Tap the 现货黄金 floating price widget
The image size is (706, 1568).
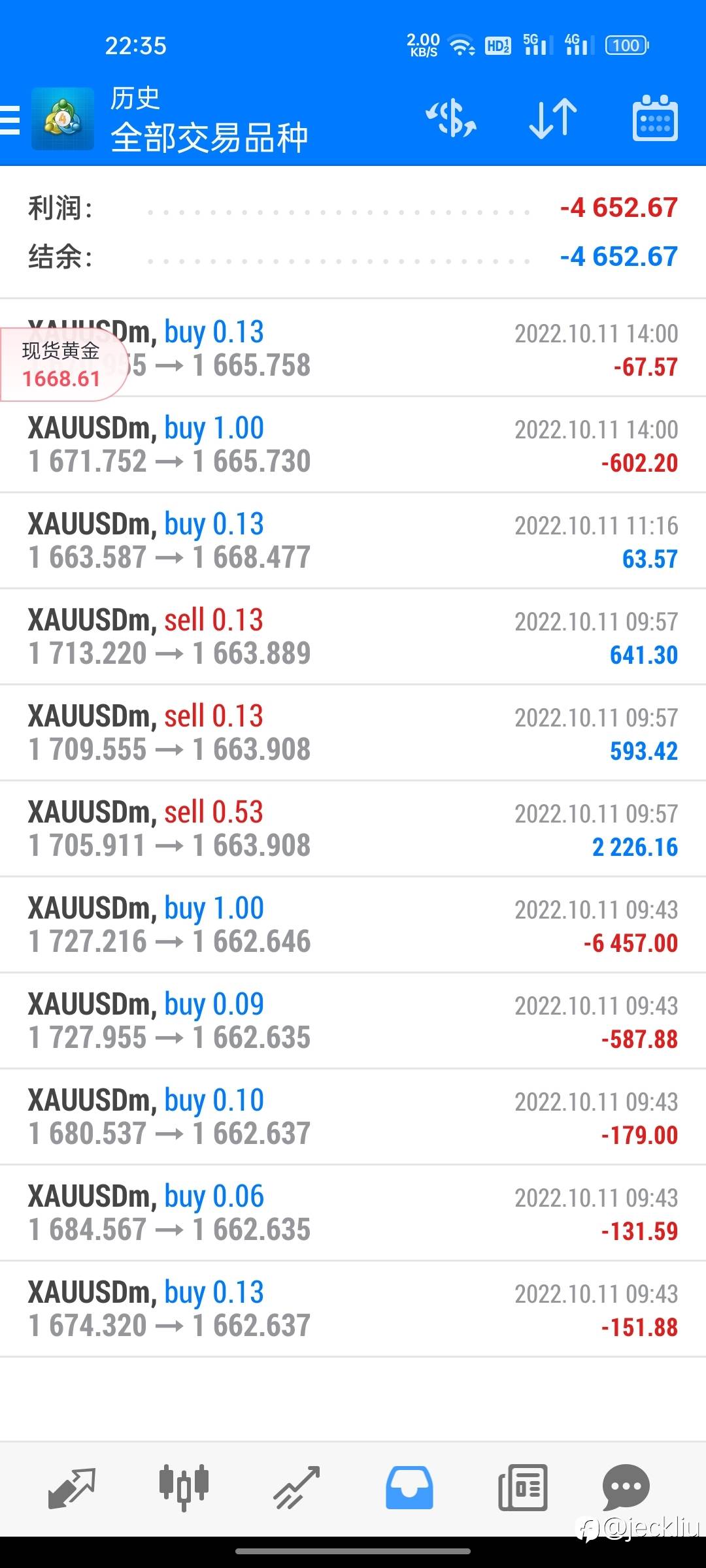tap(61, 365)
